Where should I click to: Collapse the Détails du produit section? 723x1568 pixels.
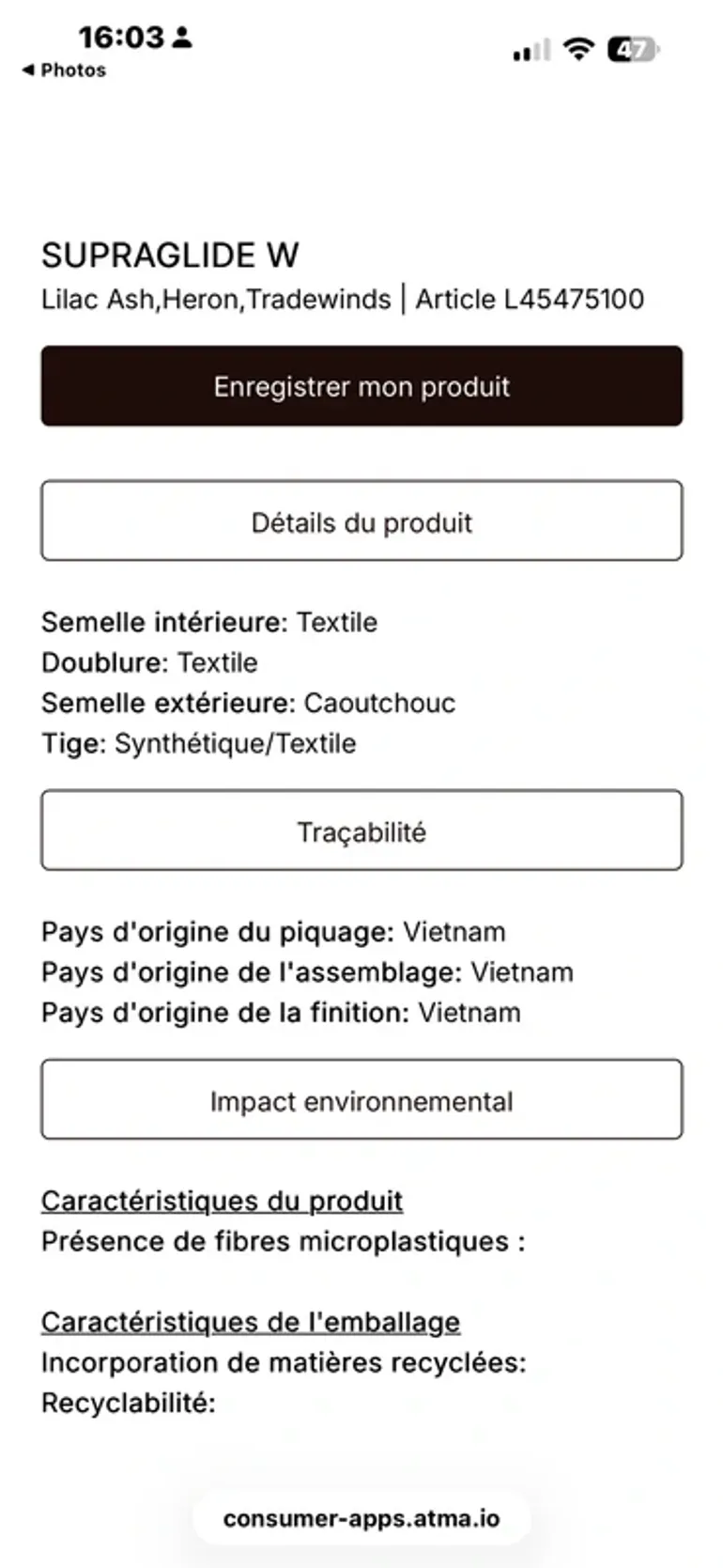click(361, 521)
